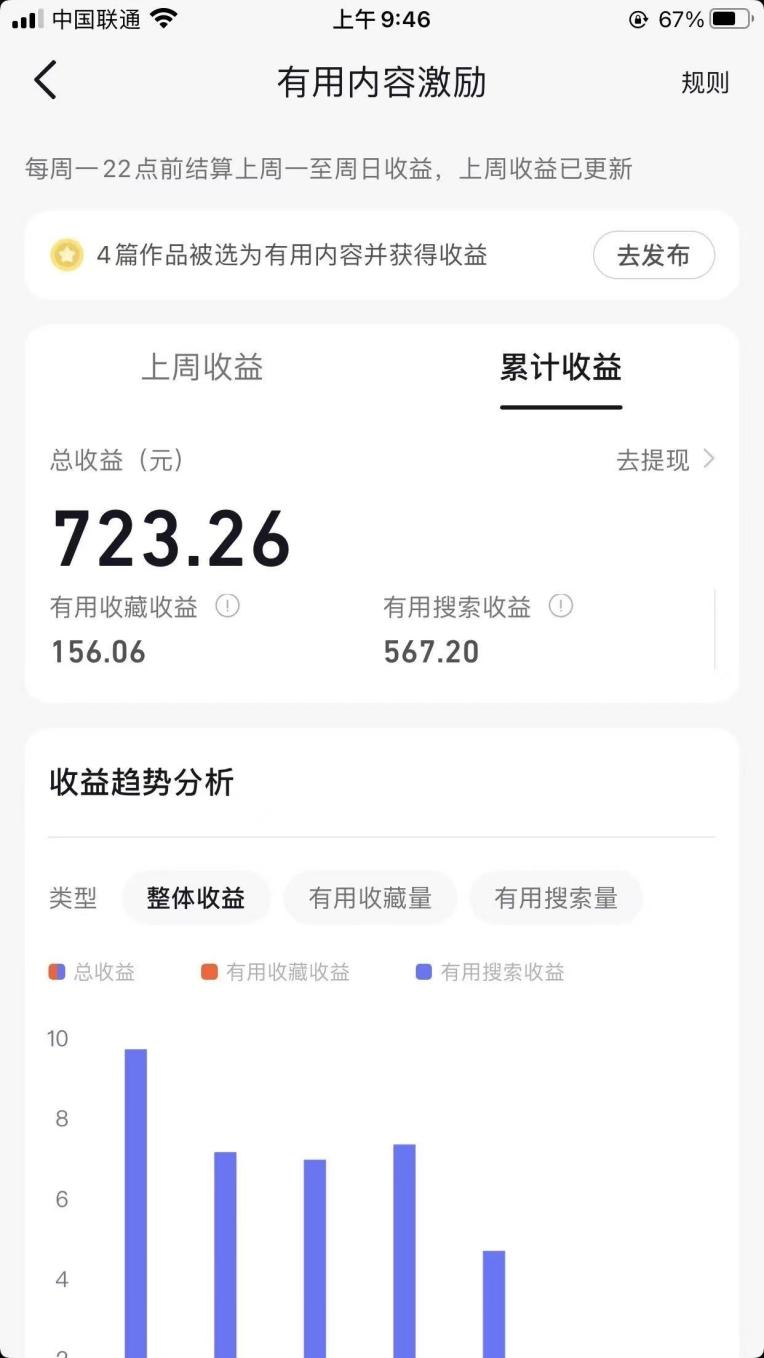The width and height of the screenshot is (764, 1358).
Task: Tap the star coin reward icon
Action: click(x=67, y=255)
